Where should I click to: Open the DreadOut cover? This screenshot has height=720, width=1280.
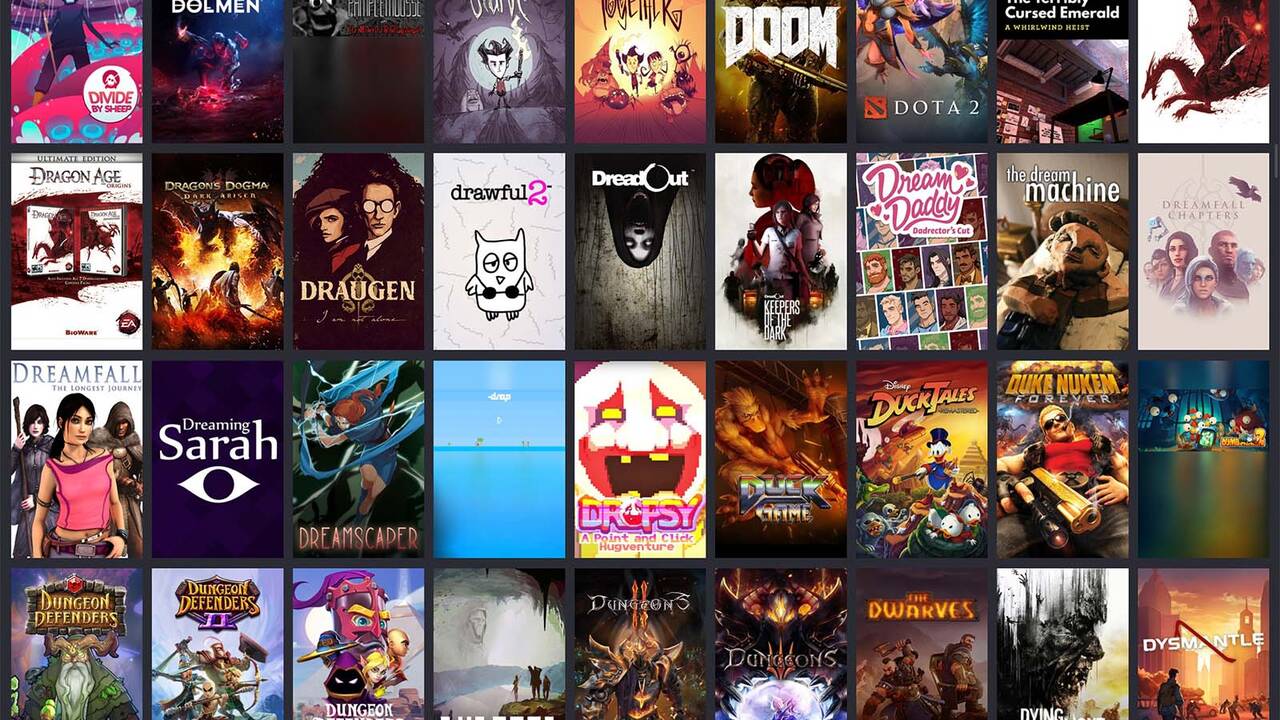click(x=640, y=251)
